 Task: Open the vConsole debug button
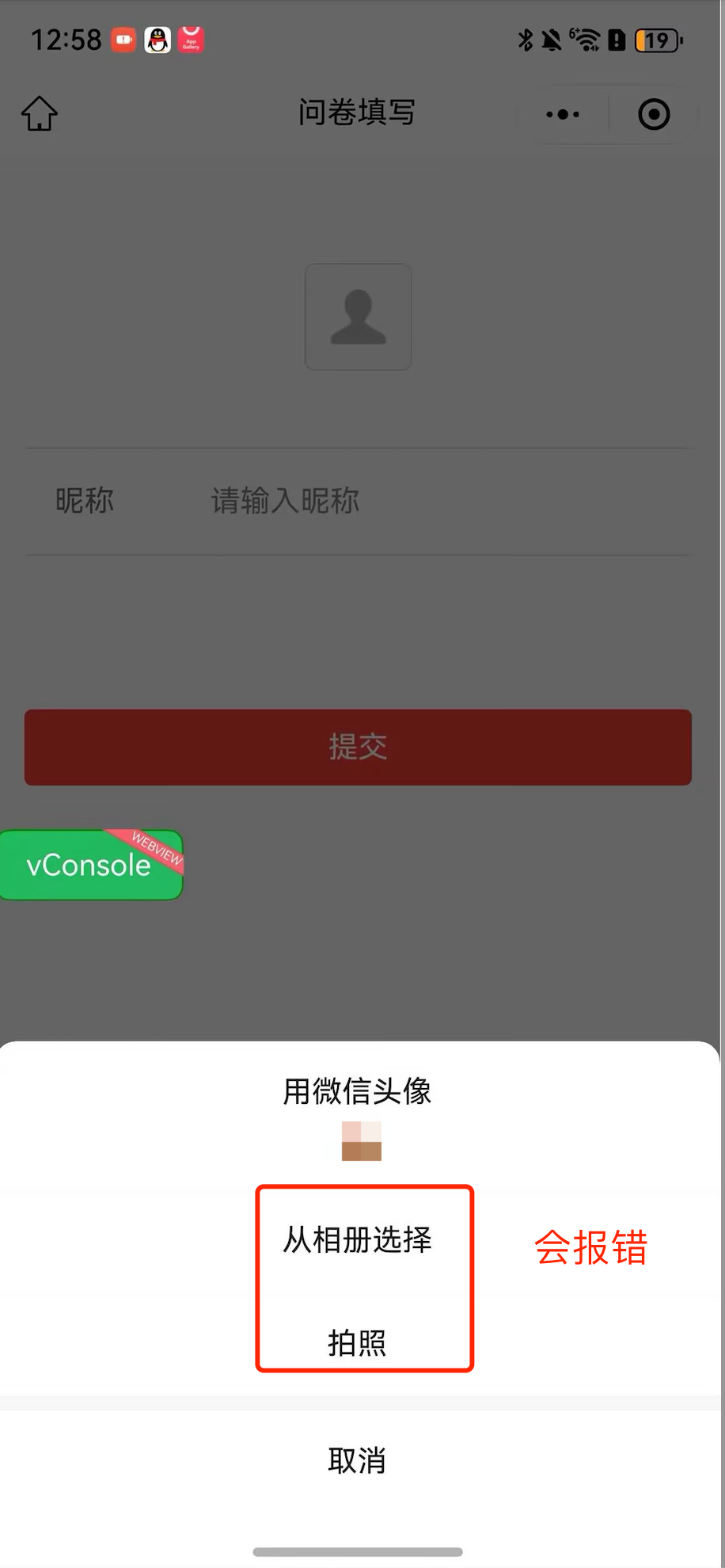click(92, 865)
